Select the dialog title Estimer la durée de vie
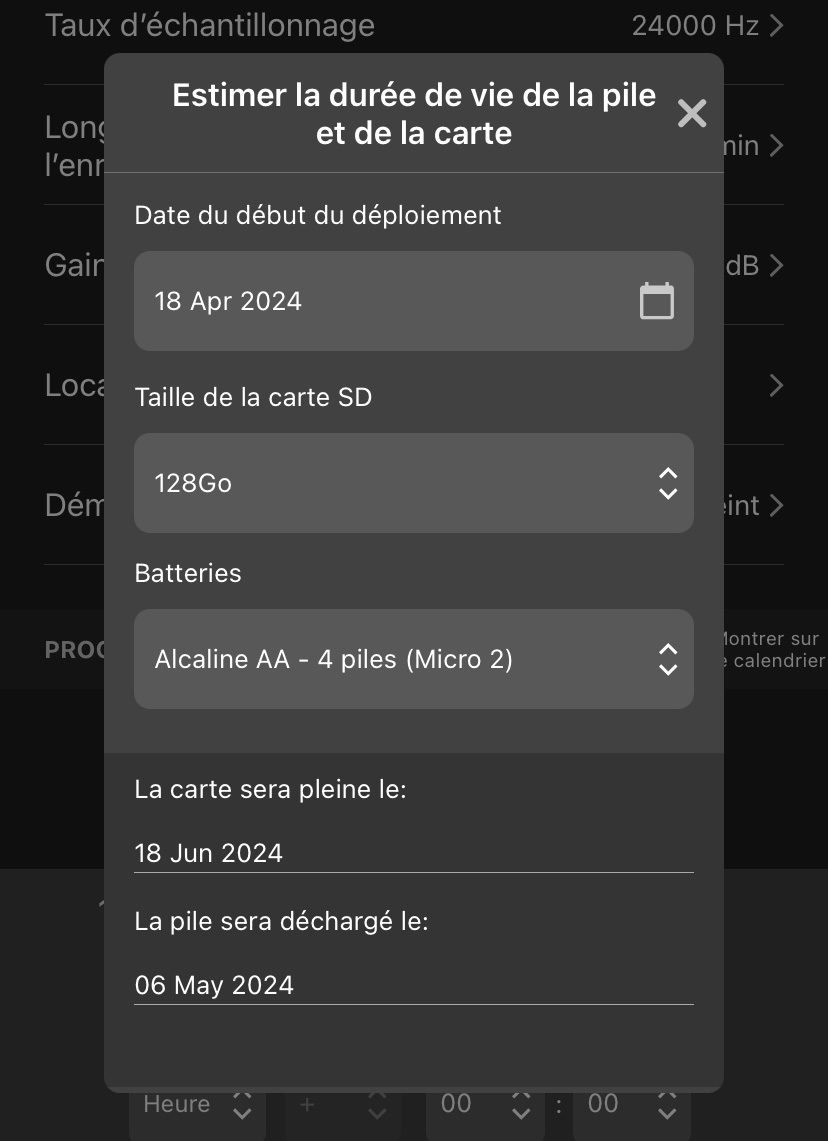This screenshot has height=1141, width=828. pos(414,113)
